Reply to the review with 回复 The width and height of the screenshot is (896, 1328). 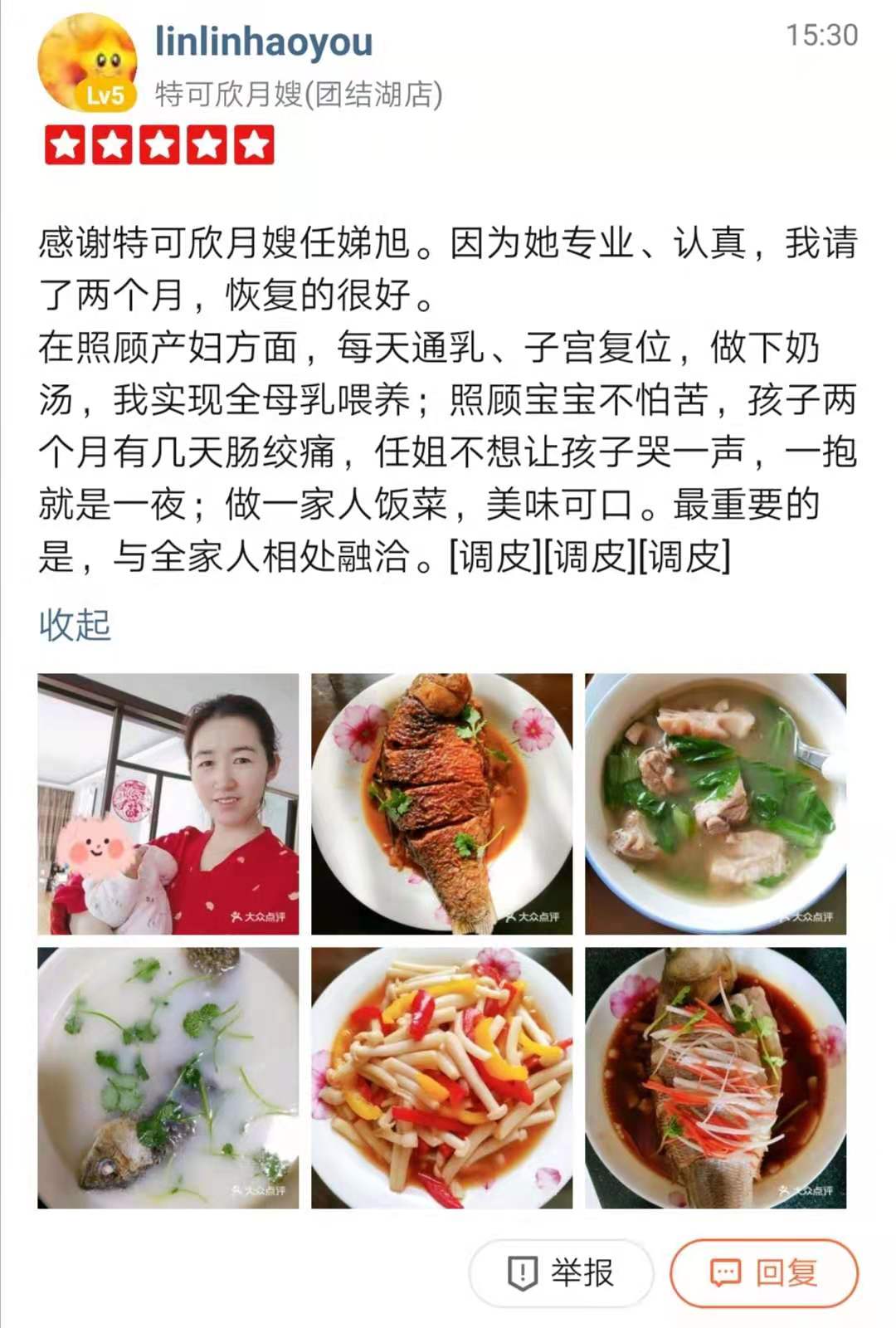pos(764,1272)
